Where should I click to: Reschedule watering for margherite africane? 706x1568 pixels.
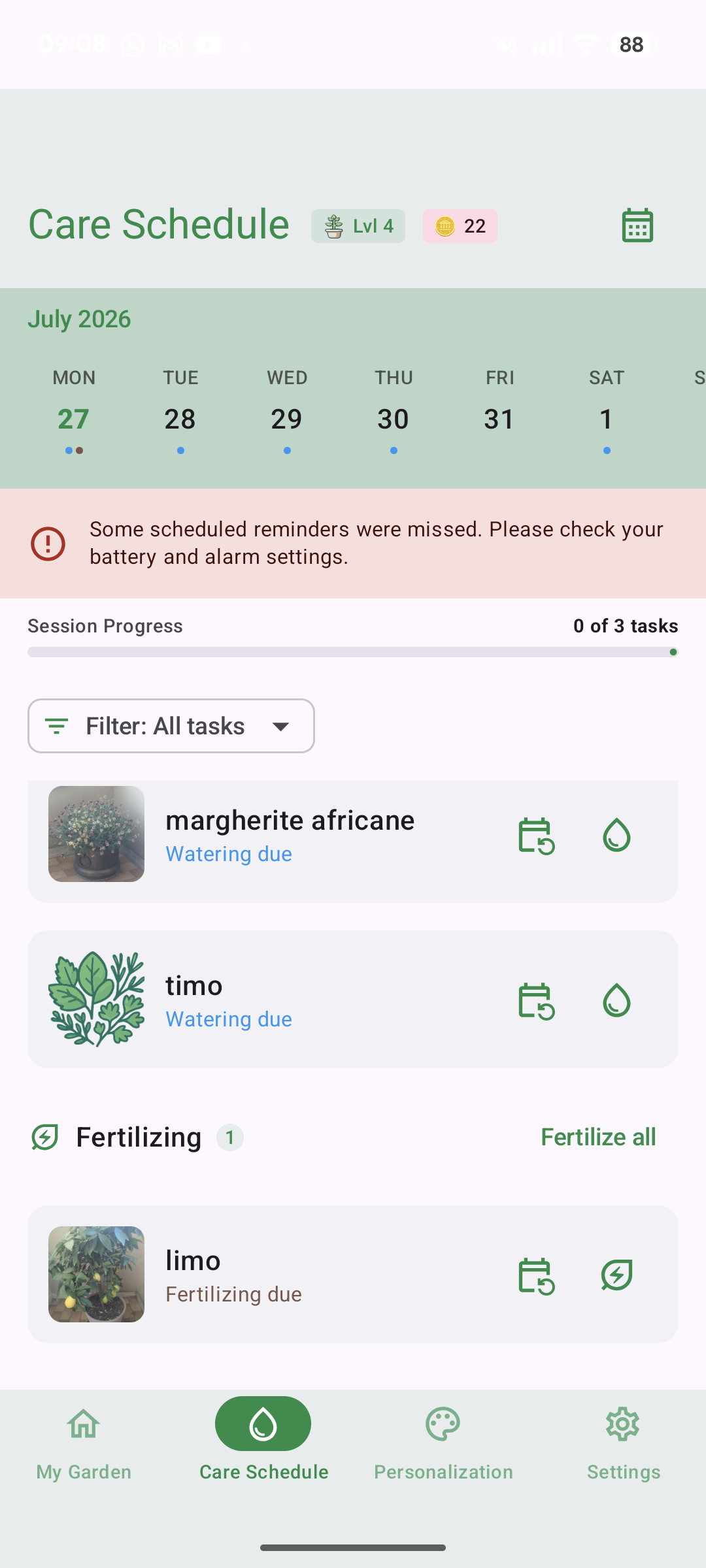[x=536, y=836]
